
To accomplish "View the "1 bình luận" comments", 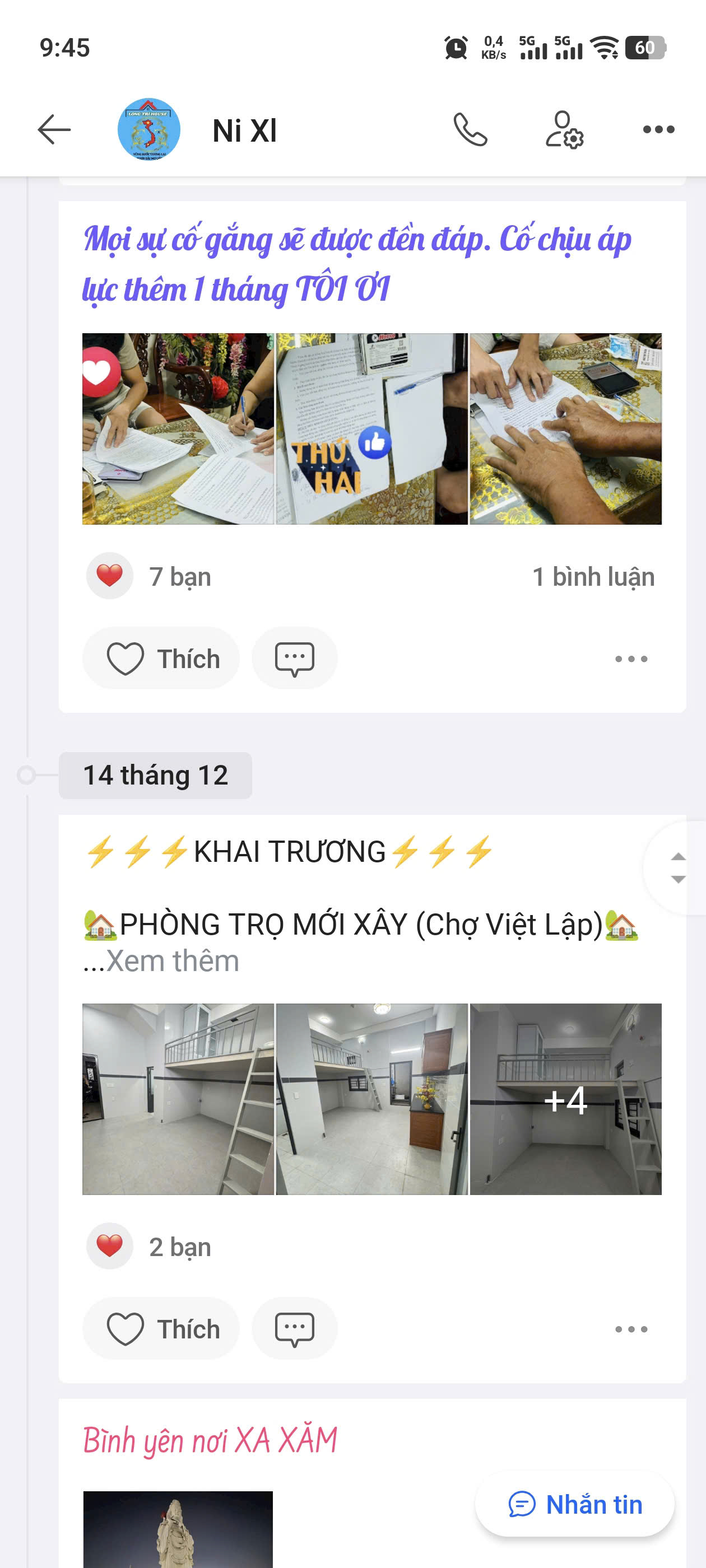I will point(593,577).
